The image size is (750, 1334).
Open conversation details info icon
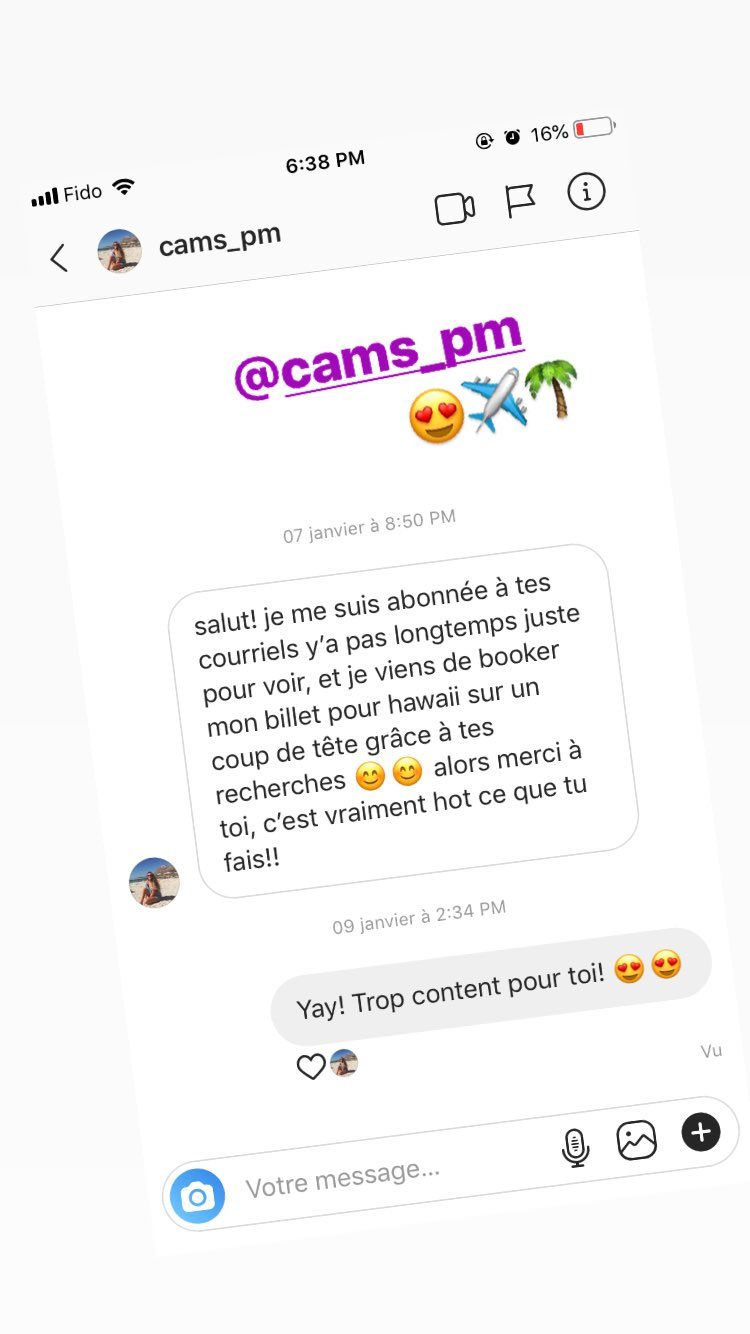click(587, 193)
